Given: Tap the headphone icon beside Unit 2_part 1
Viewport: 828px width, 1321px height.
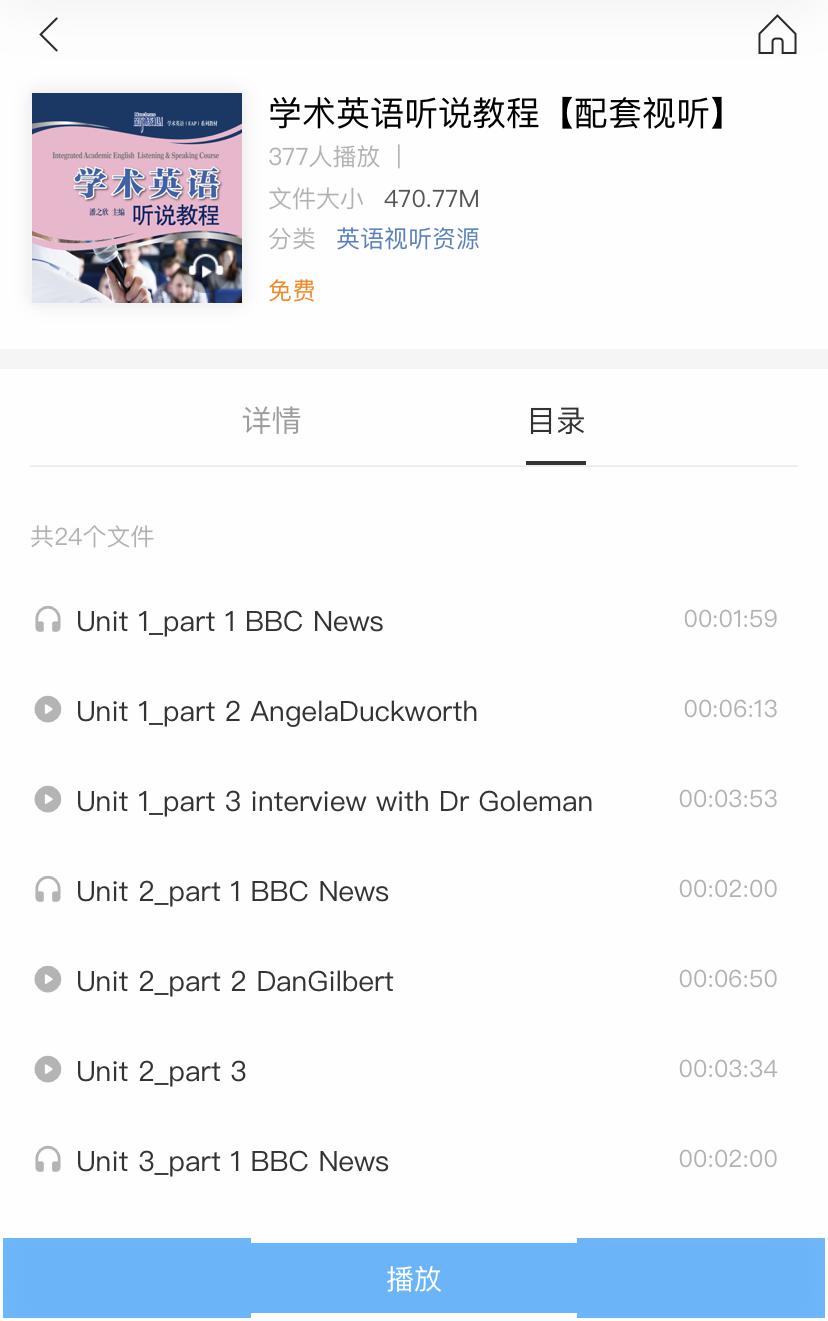Looking at the screenshot, I should [x=47, y=890].
